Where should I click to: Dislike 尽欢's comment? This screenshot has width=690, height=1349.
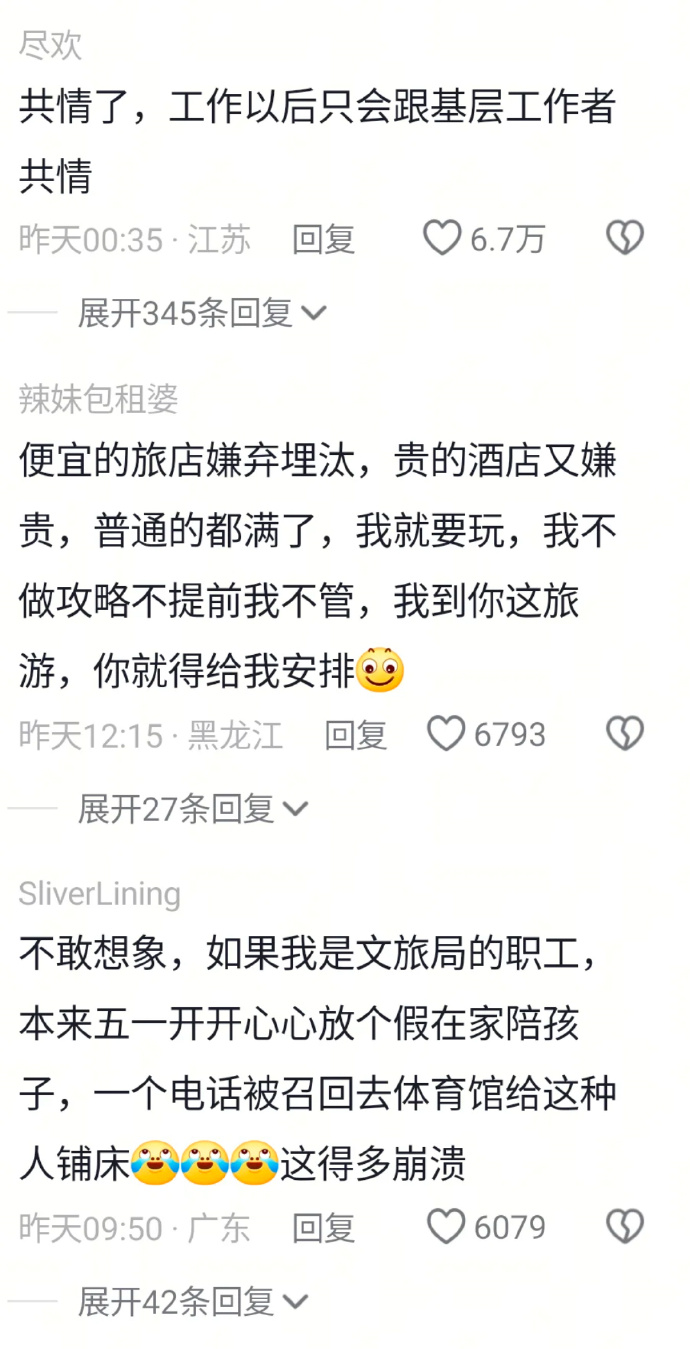click(625, 239)
